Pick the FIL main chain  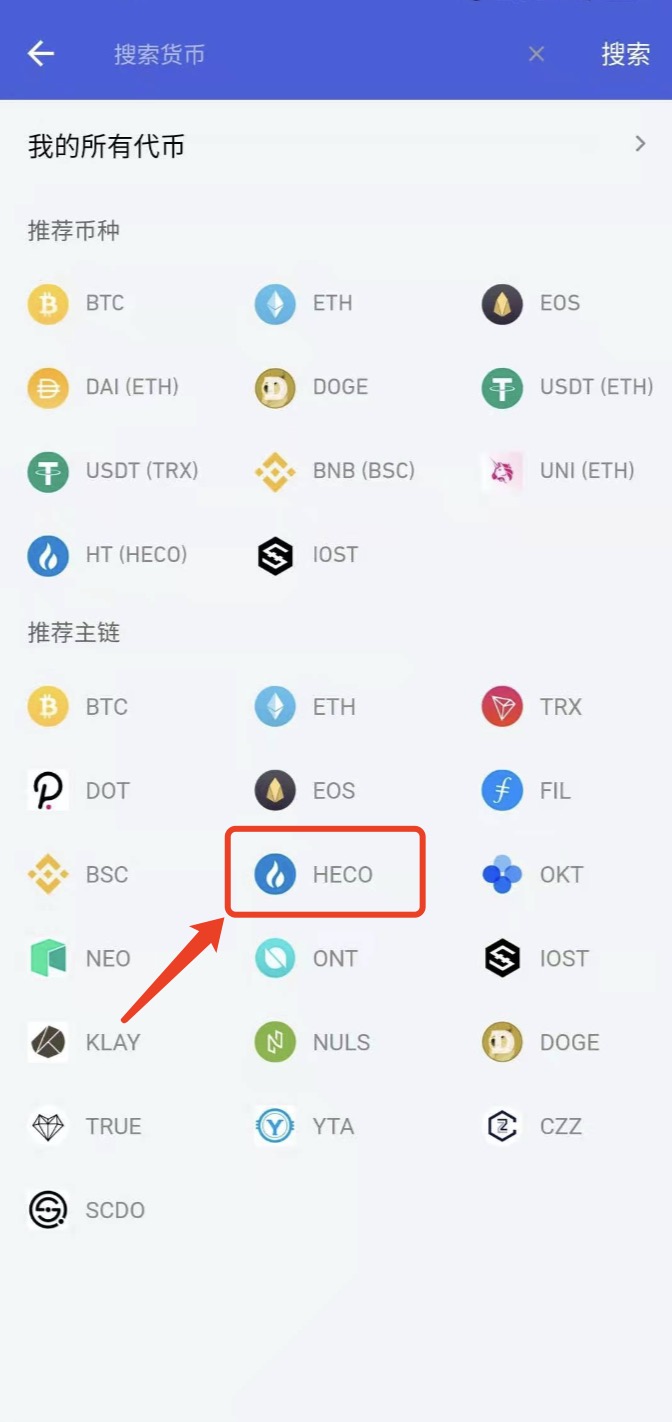click(527, 791)
